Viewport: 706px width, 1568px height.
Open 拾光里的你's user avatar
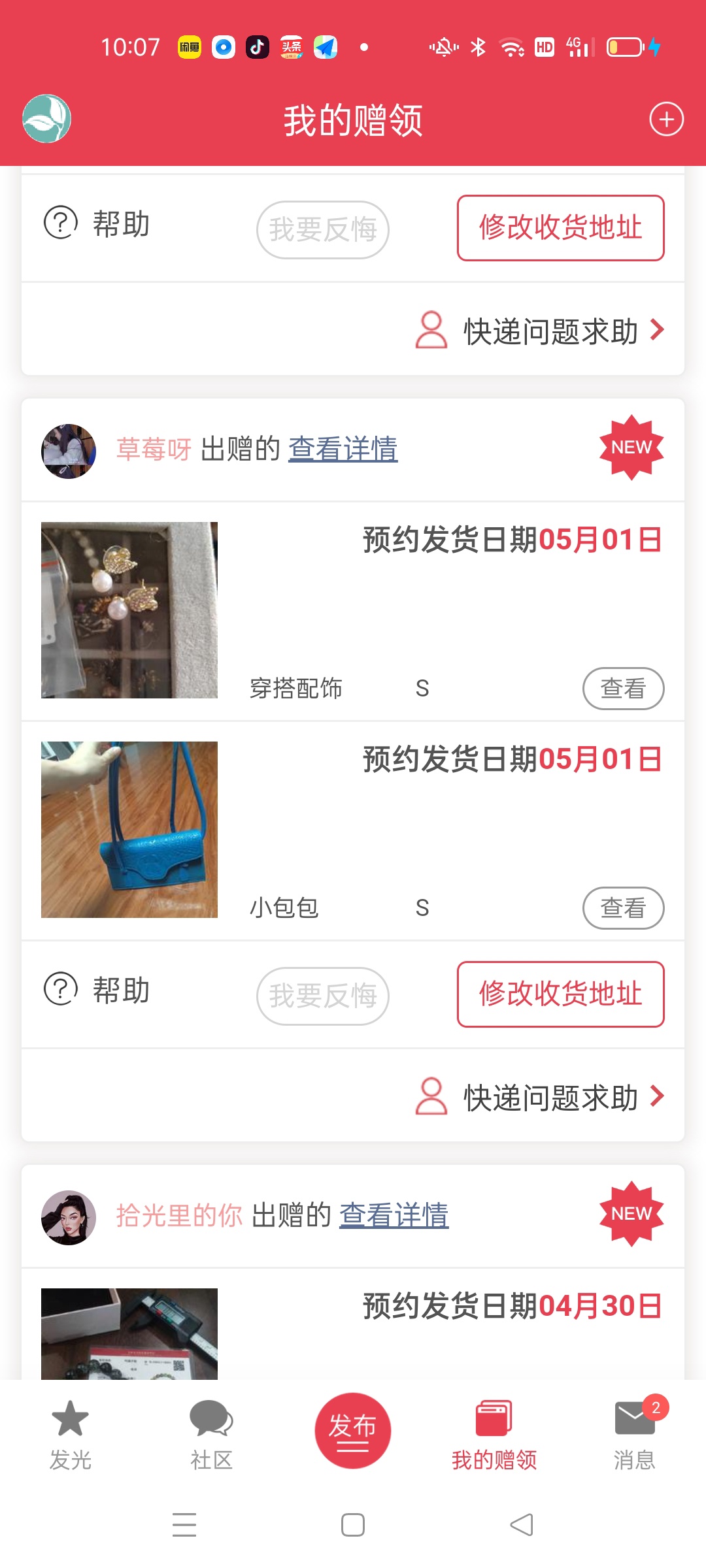tap(69, 1217)
